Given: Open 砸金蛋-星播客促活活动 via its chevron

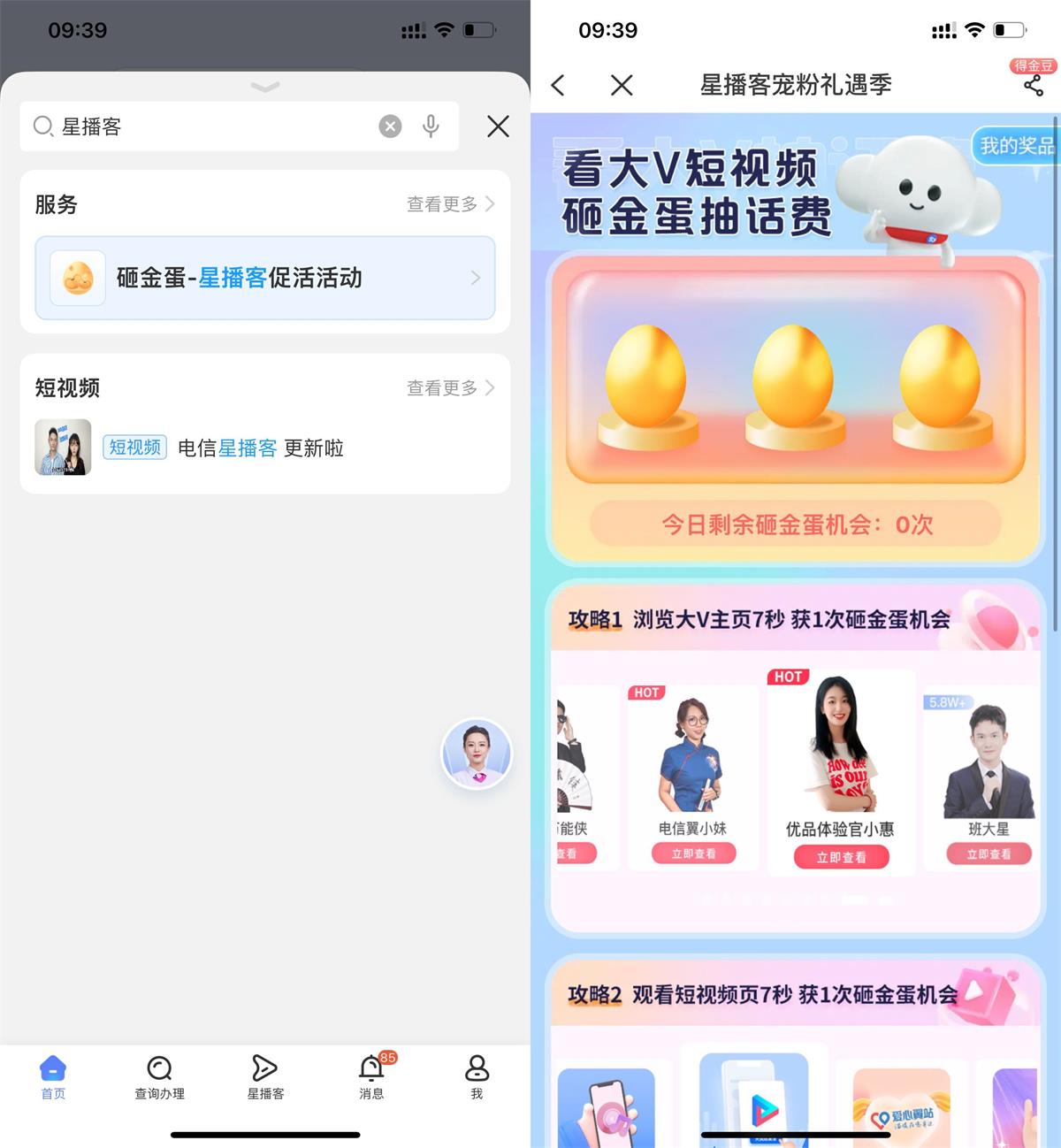Looking at the screenshot, I should tap(475, 278).
